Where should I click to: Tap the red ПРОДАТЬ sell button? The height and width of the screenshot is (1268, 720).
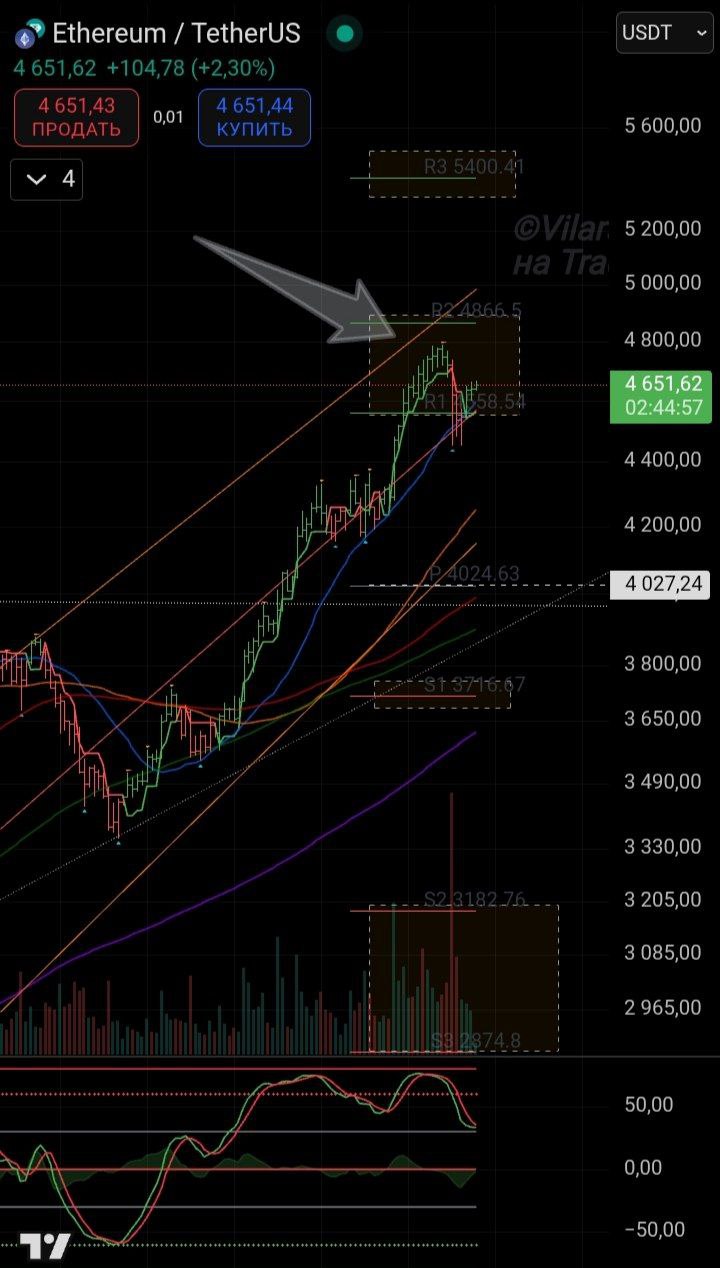(x=76, y=117)
